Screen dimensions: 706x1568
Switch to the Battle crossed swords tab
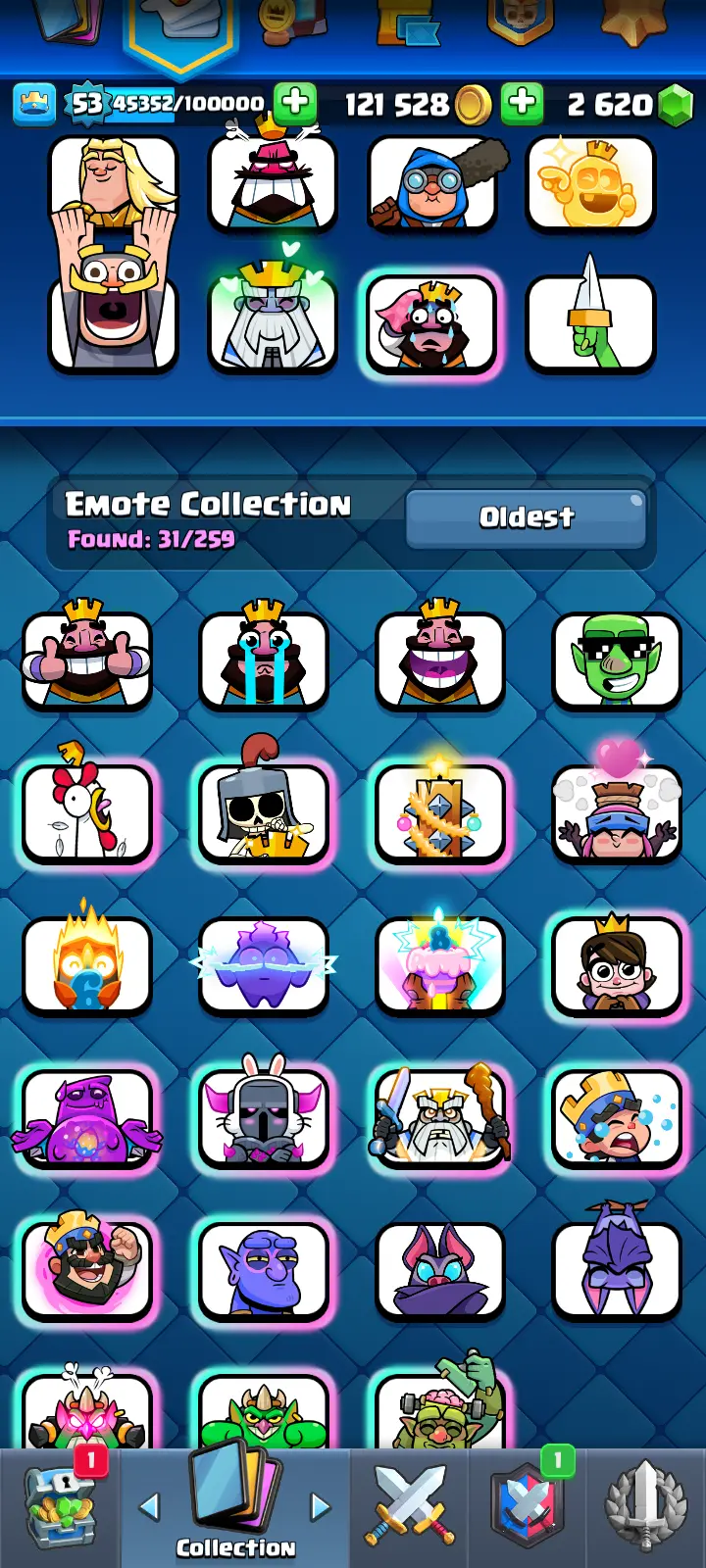410,1504
